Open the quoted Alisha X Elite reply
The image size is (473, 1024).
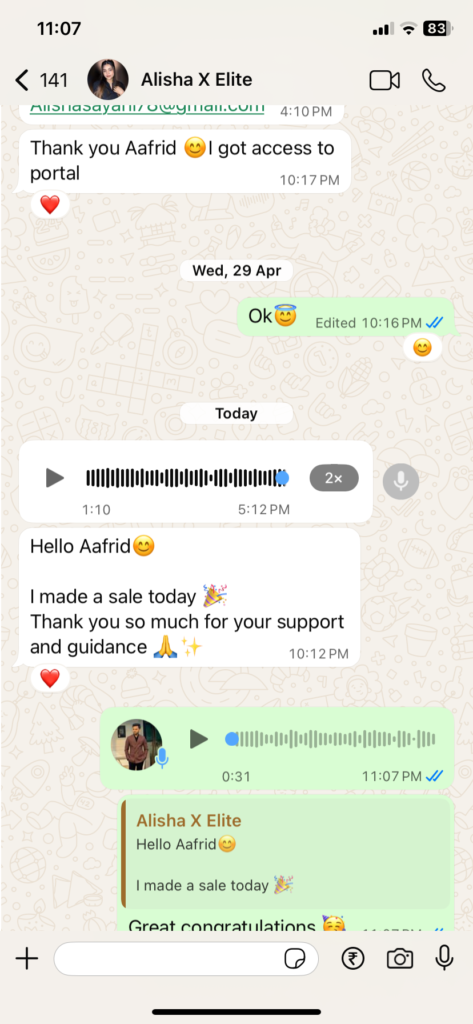coord(286,854)
